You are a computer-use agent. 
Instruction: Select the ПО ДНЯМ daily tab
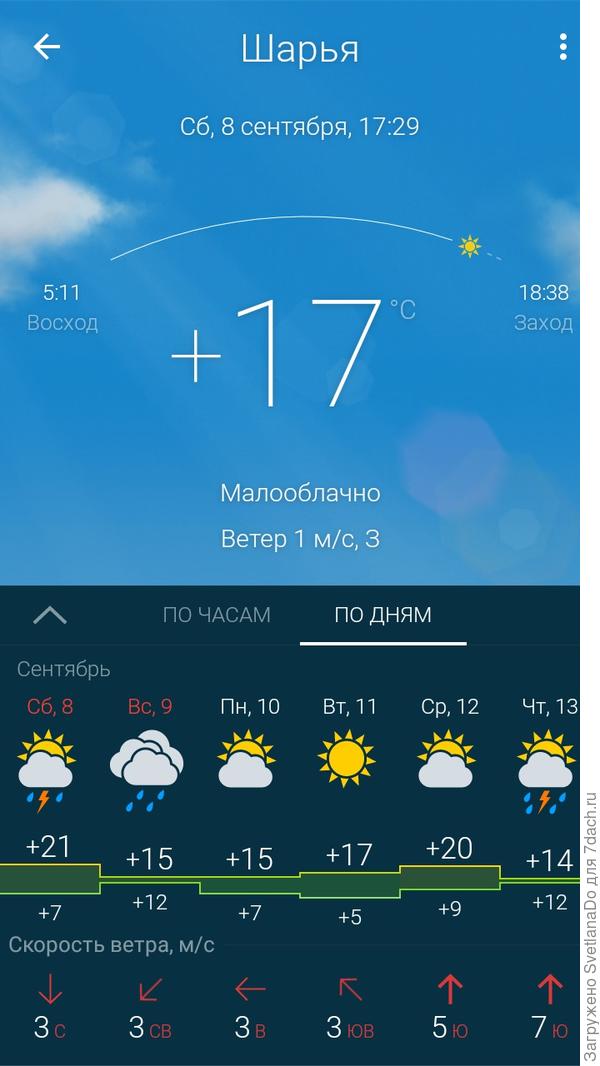[x=383, y=615]
